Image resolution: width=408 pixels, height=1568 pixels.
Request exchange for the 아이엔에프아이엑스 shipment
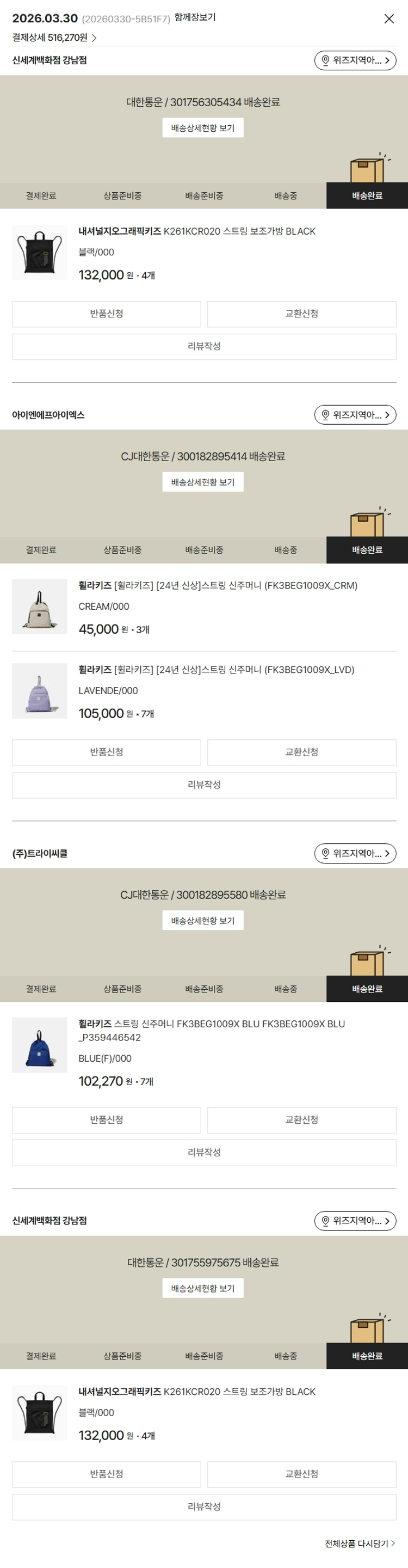[x=301, y=752]
